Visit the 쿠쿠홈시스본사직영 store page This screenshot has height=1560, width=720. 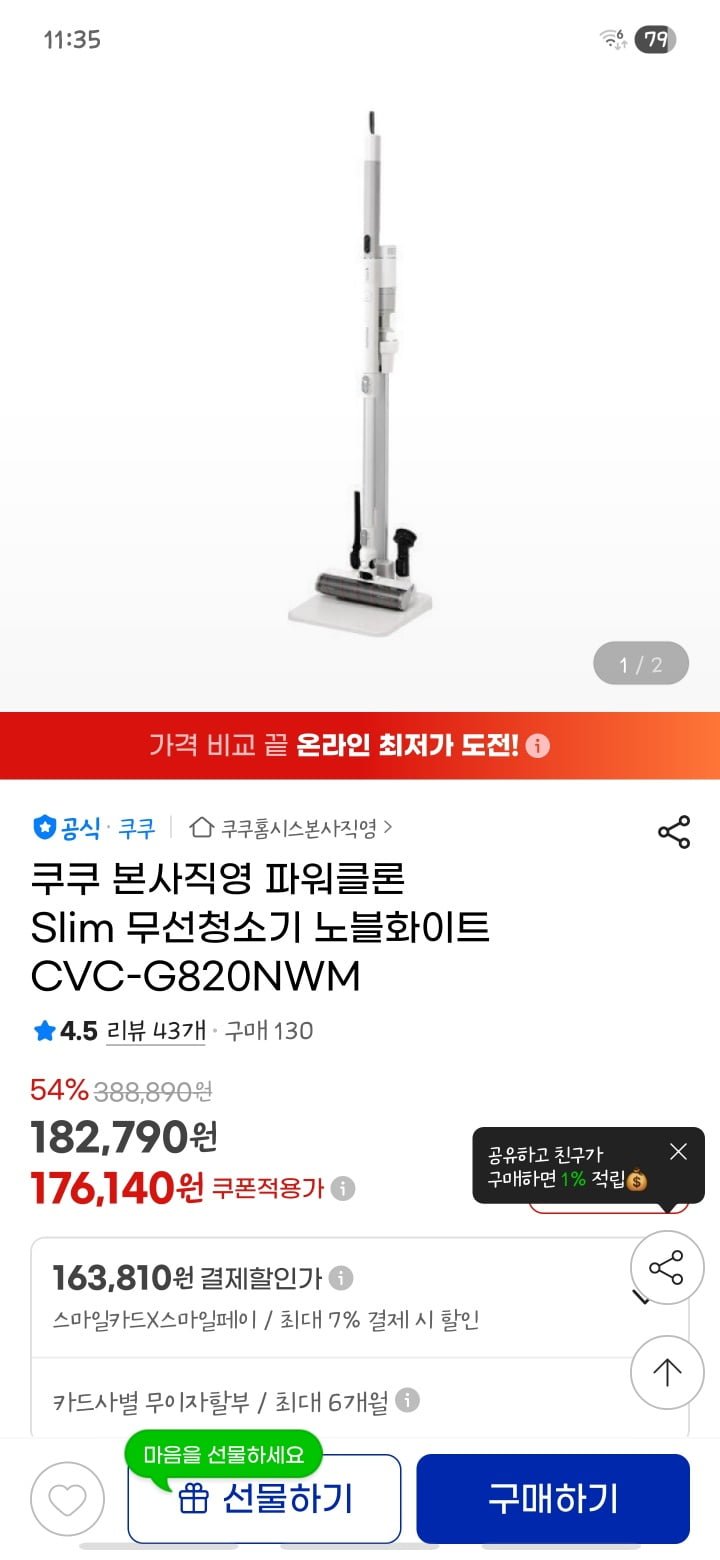tap(291, 828)
